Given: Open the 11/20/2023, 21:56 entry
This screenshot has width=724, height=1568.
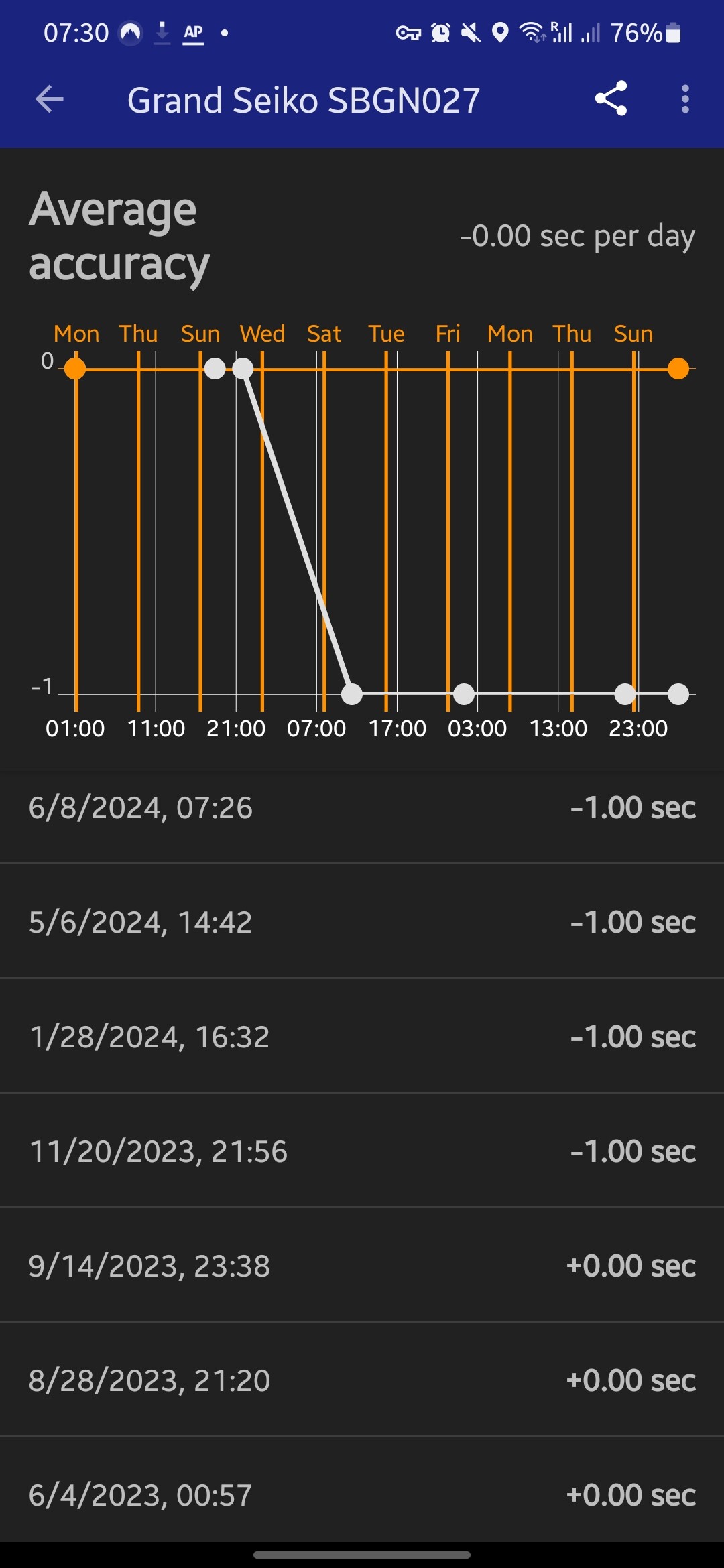Looking at the screenshot, I should click(362, 1151).
